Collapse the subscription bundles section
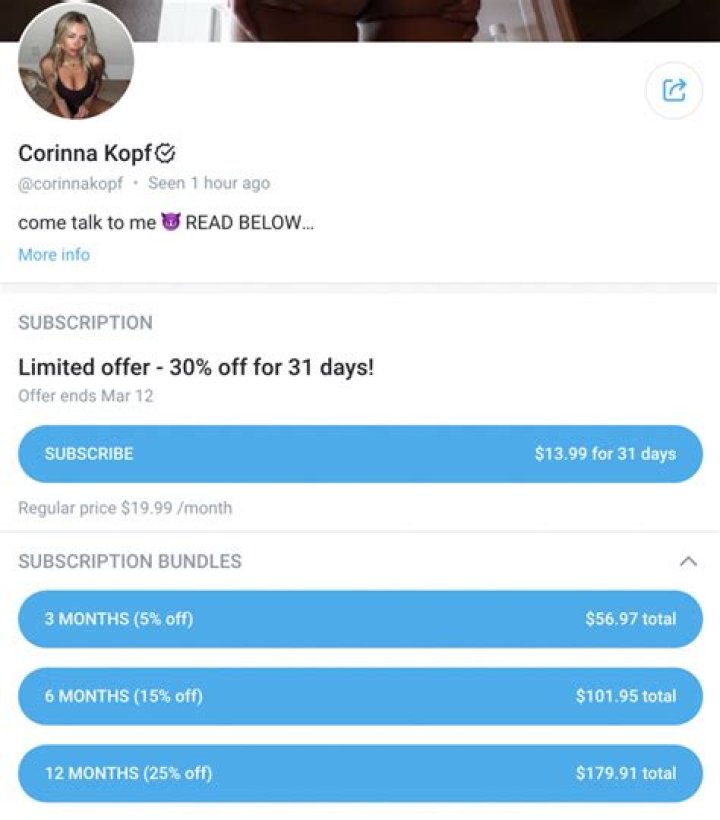Image resolution: width=720 pixels, height=820 pixels. tap(688, 562)
